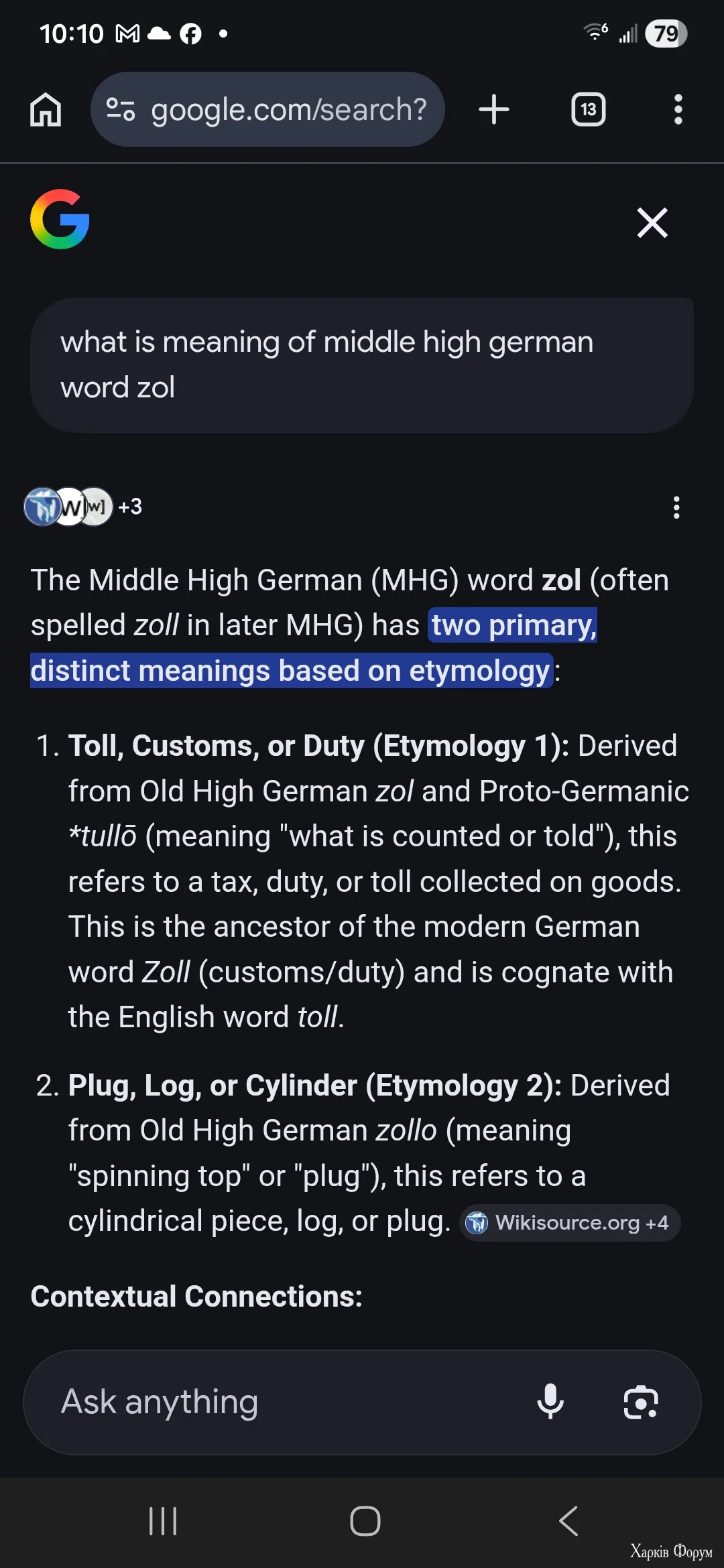The image size is (724, 1568).
Task: Open Chrome's three-dot browser menu
Action: [x=678, y=110]
